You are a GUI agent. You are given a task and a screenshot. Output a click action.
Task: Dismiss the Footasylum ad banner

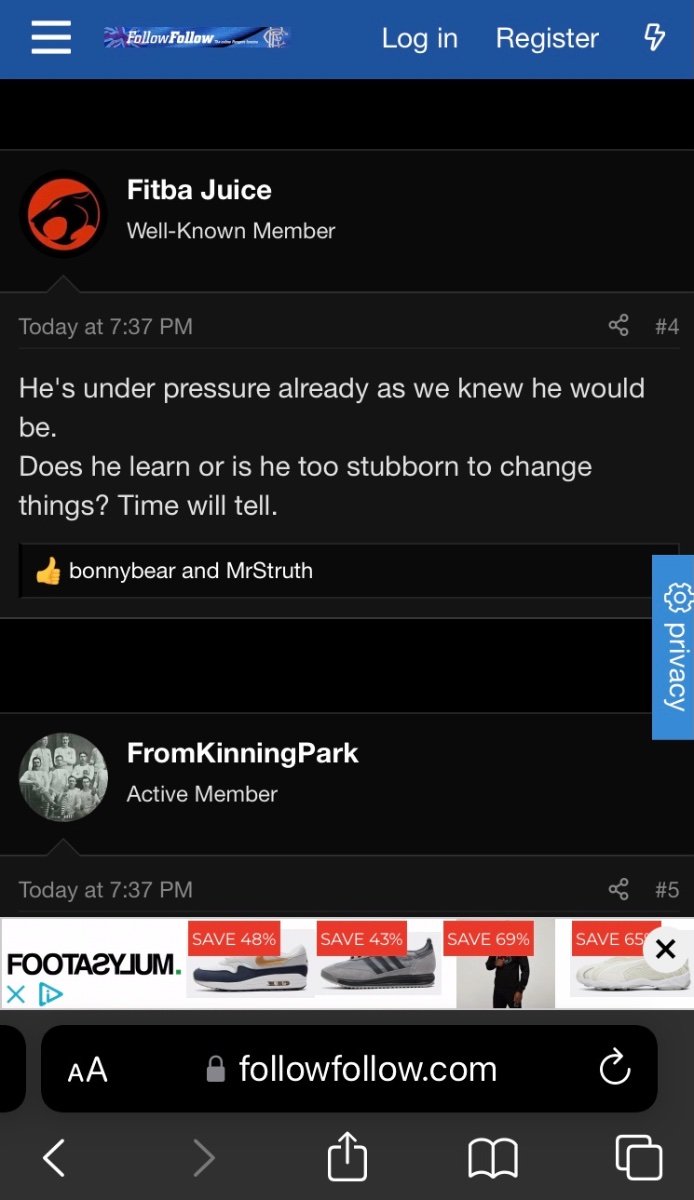[x=666, y=948]
